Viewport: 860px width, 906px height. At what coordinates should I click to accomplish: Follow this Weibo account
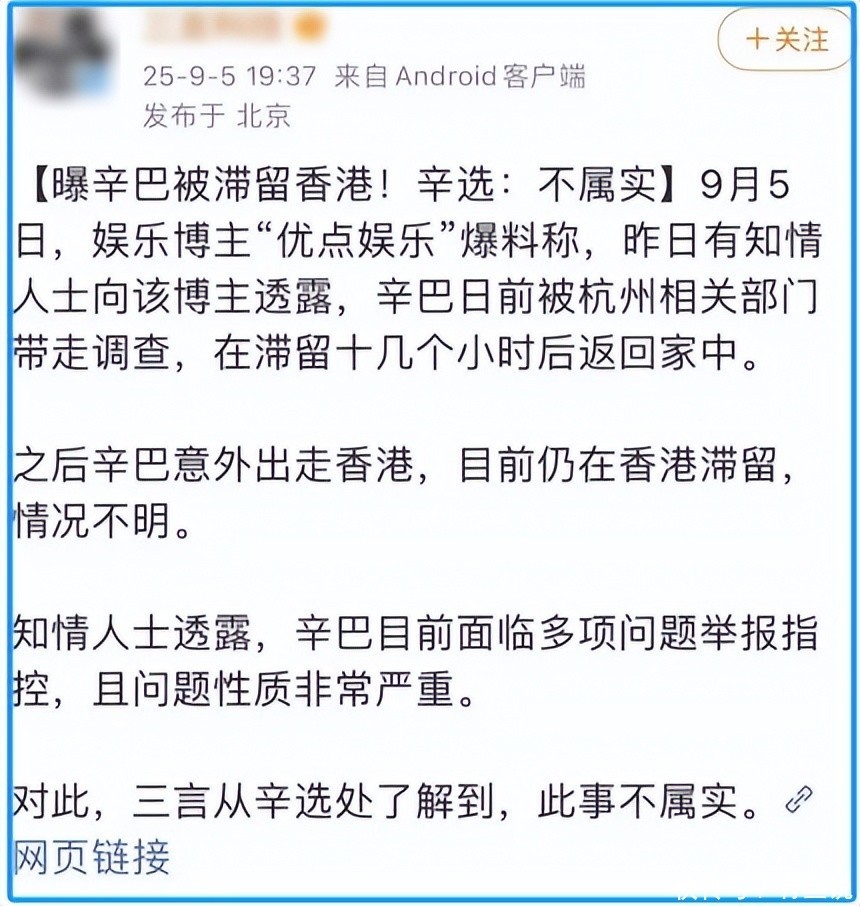[x=788, y=39]
